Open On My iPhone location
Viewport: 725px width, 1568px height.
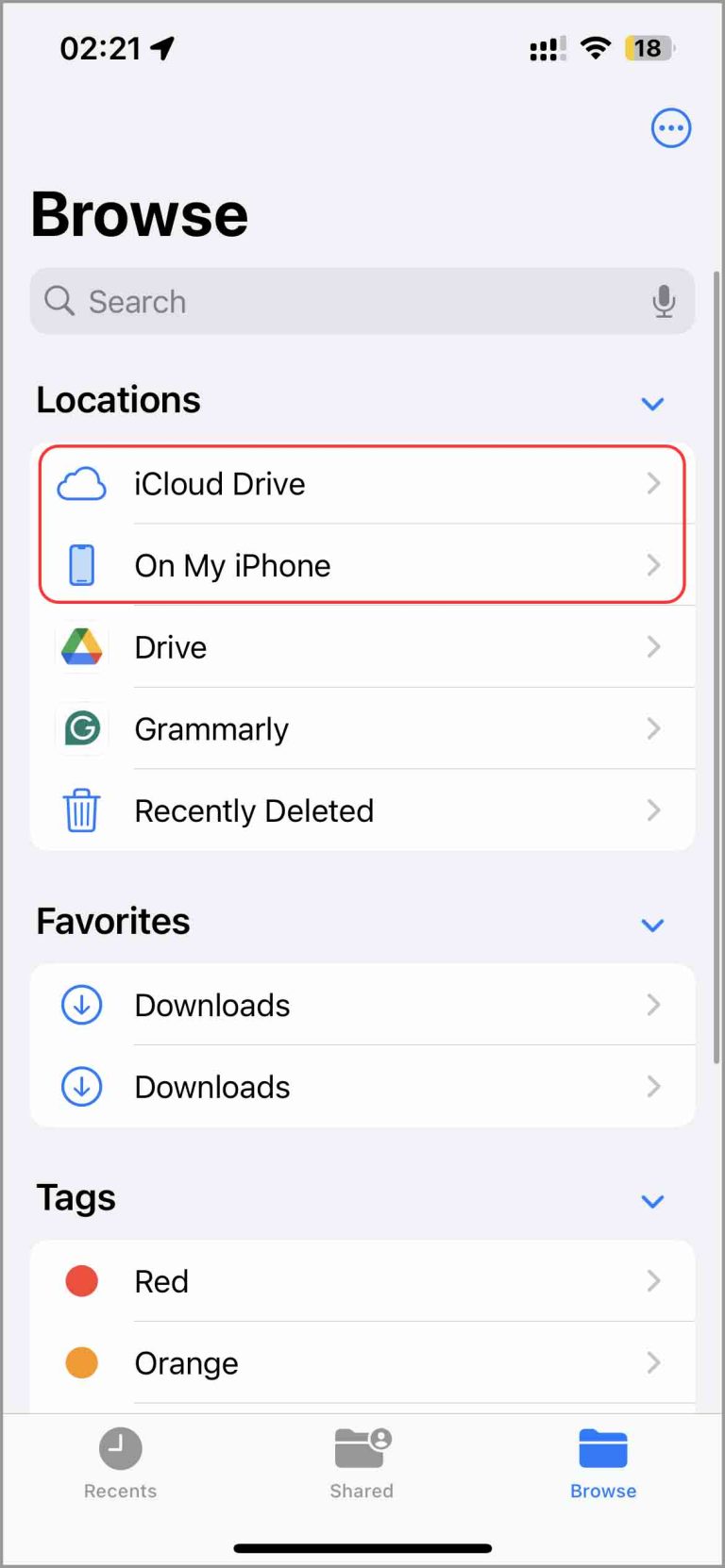coord(362,566)
